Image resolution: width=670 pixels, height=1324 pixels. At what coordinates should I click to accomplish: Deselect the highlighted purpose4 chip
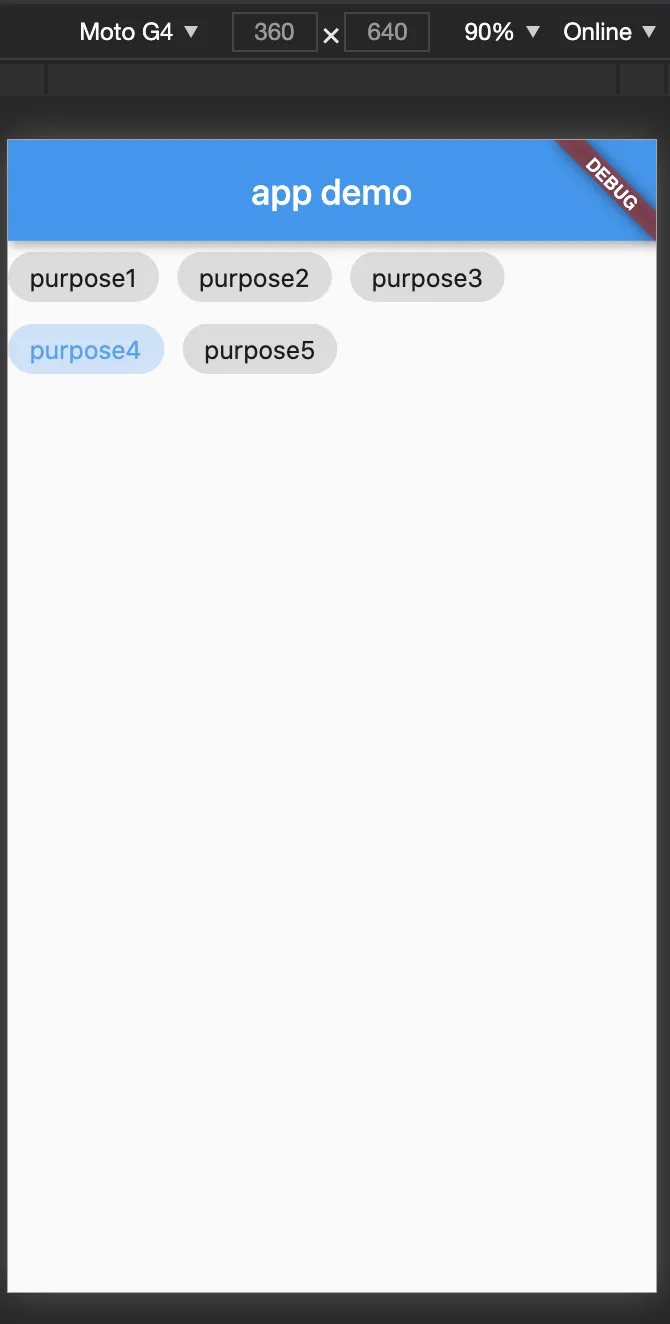coord(86,350)
